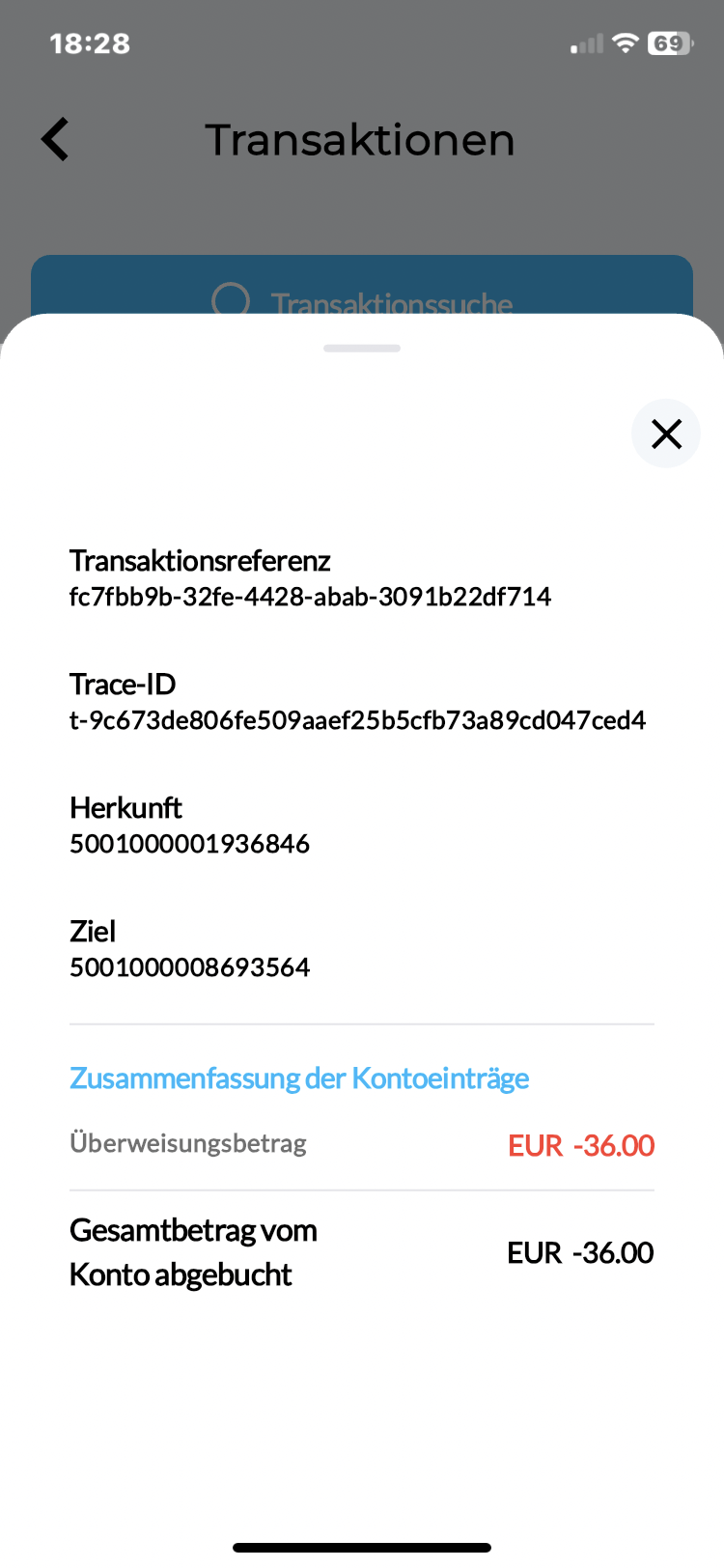724x1568 pixels.
Task: Open Zusammenfassung der Kontoeinträge link
Action: 299,1078
